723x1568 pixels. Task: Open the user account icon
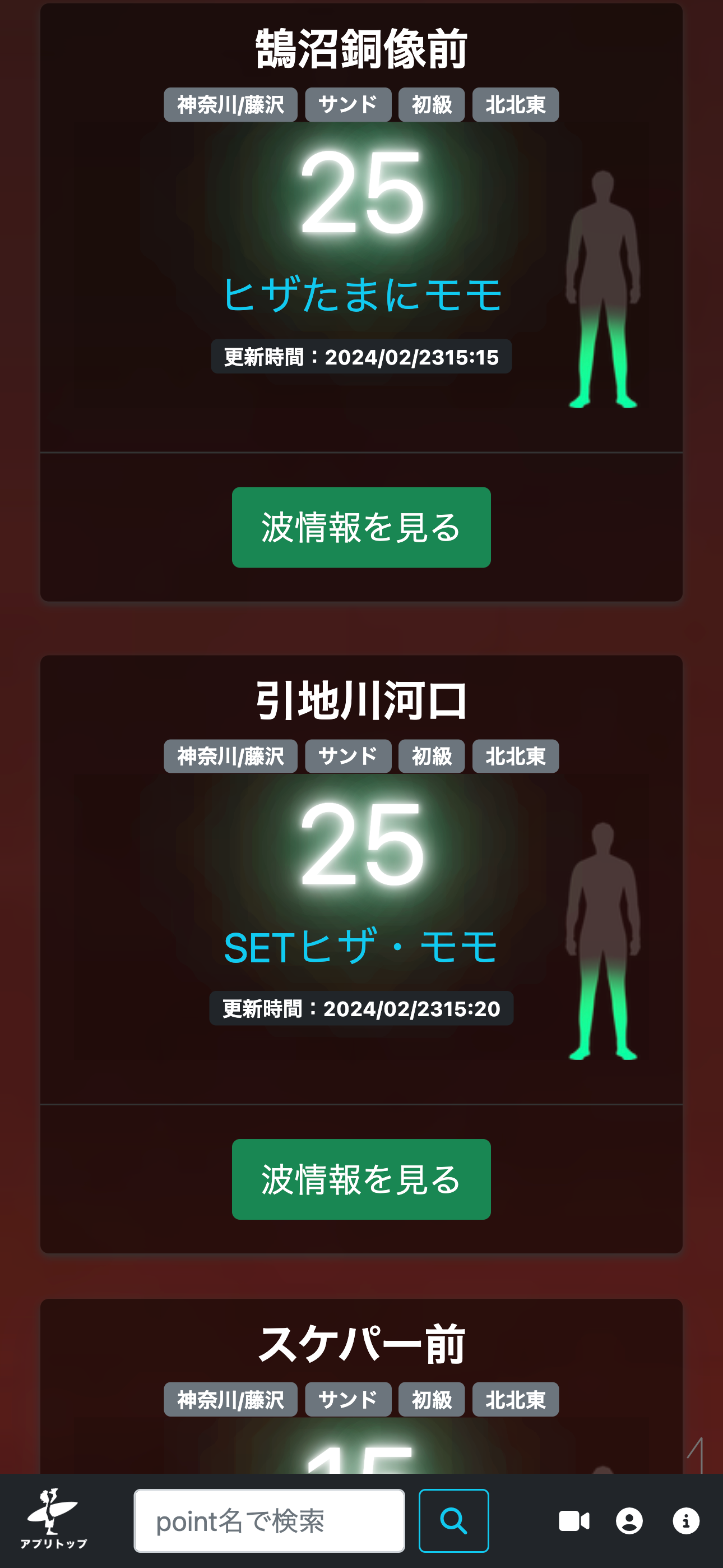(629, 1521)
